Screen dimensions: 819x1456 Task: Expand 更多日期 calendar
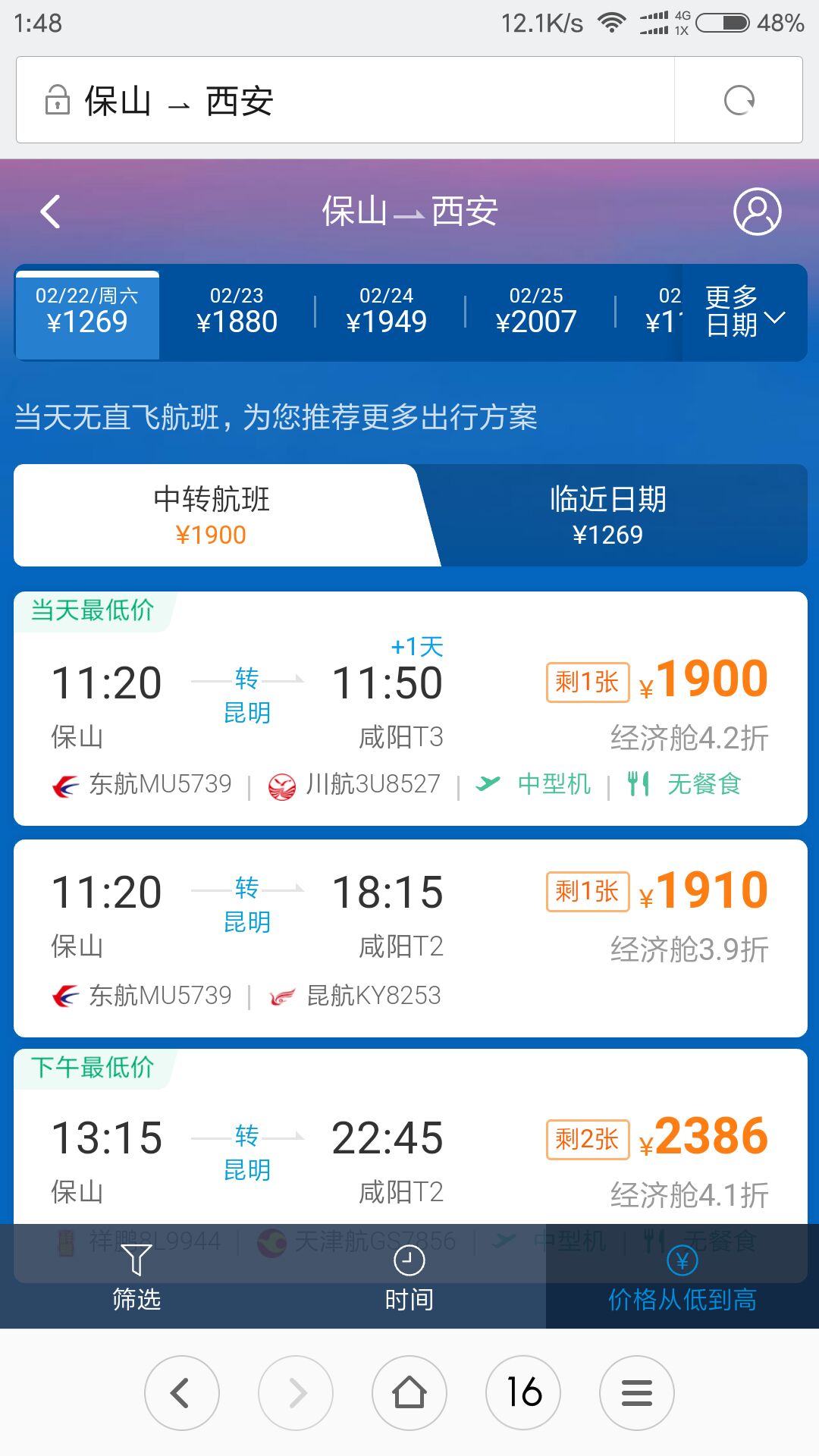(744, 312)
